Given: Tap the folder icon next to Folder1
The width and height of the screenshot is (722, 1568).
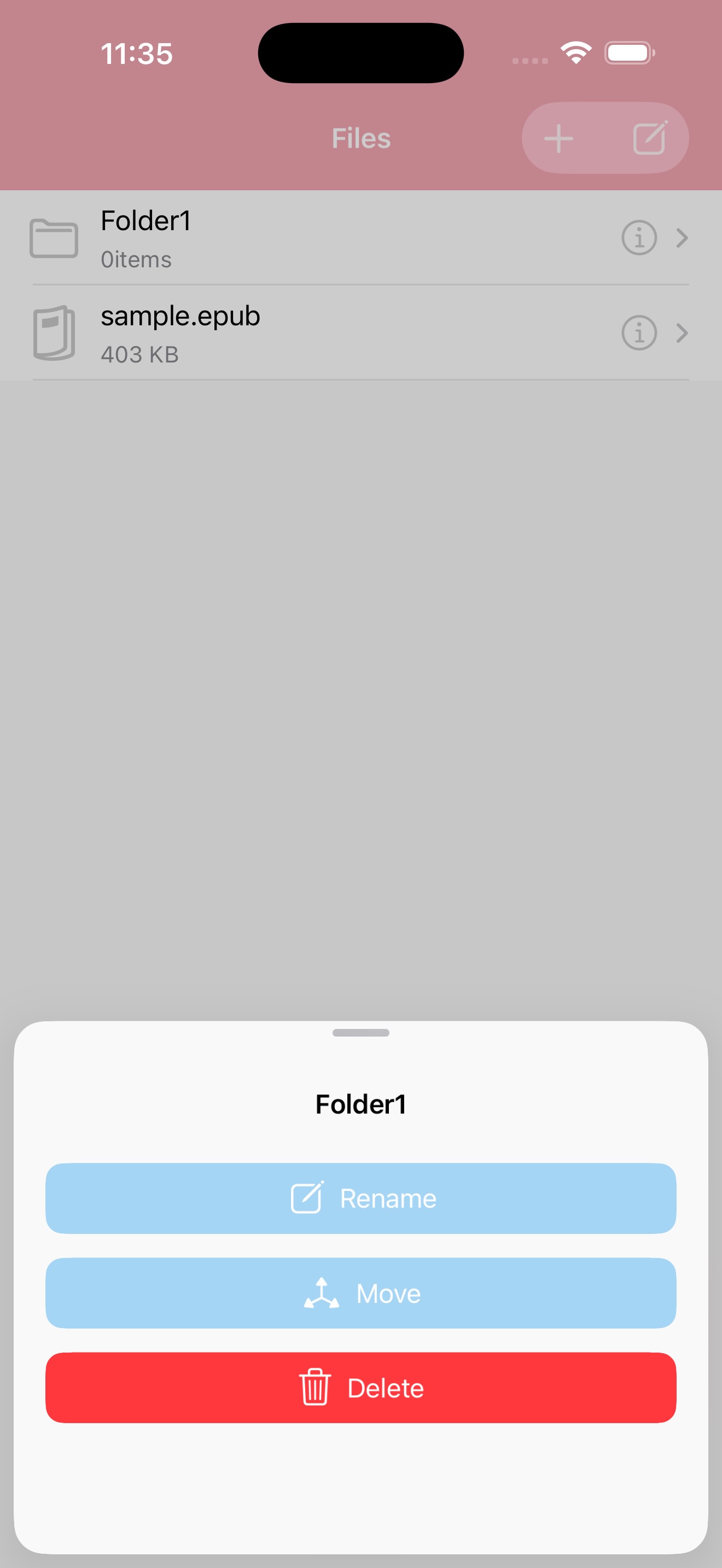Looking at the screenshot, I should click(54, 238).
